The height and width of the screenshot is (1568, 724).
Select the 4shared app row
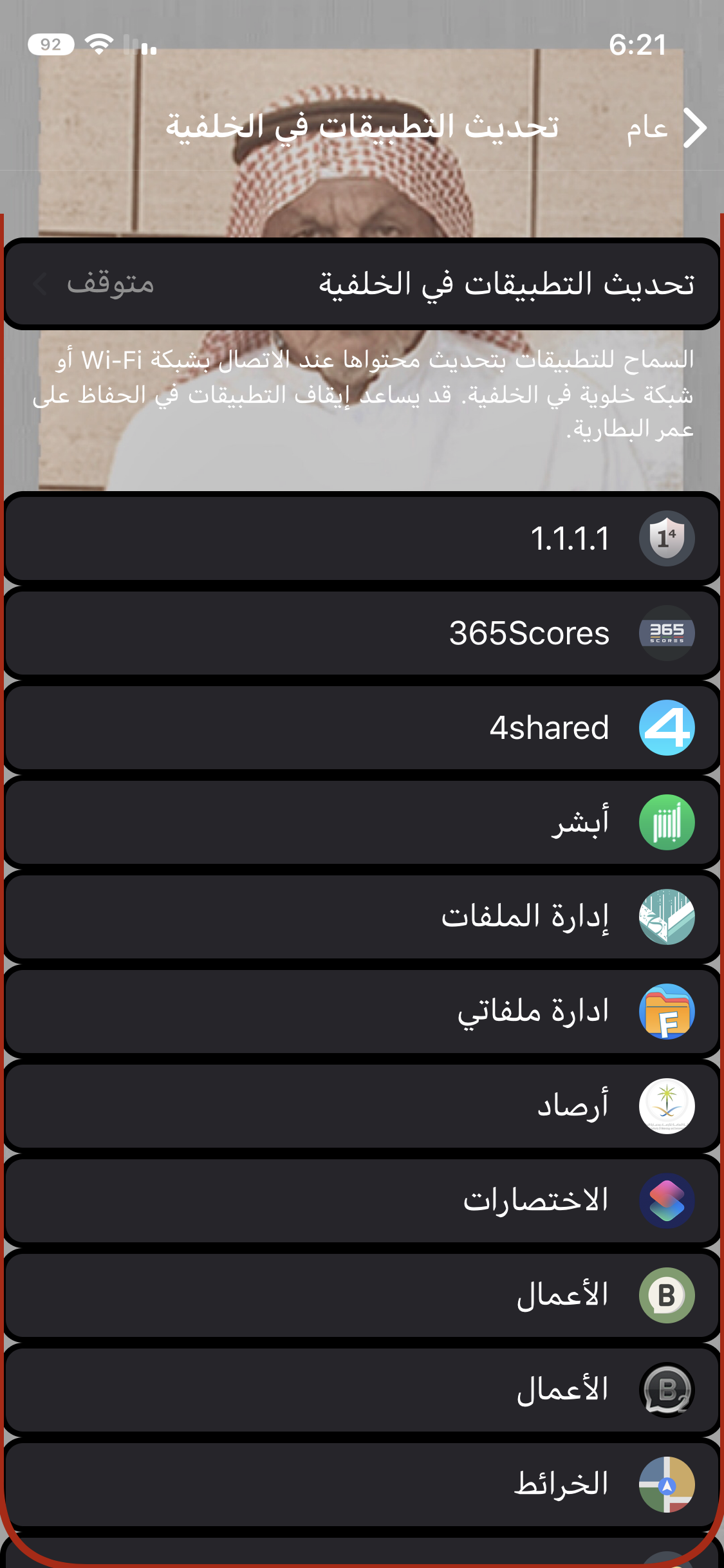[362, 728]
